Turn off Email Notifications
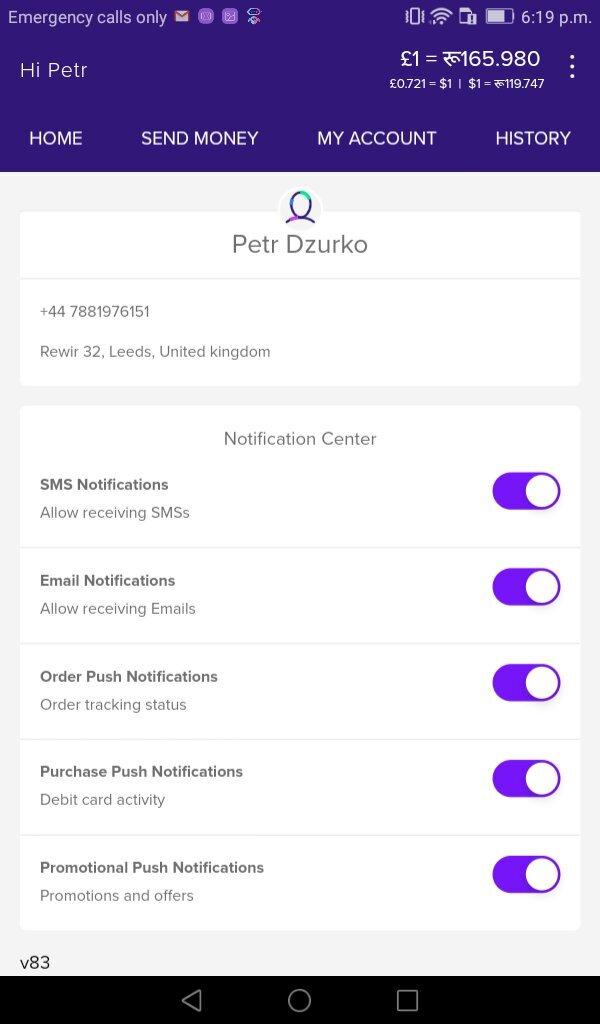 pos(526,587)
